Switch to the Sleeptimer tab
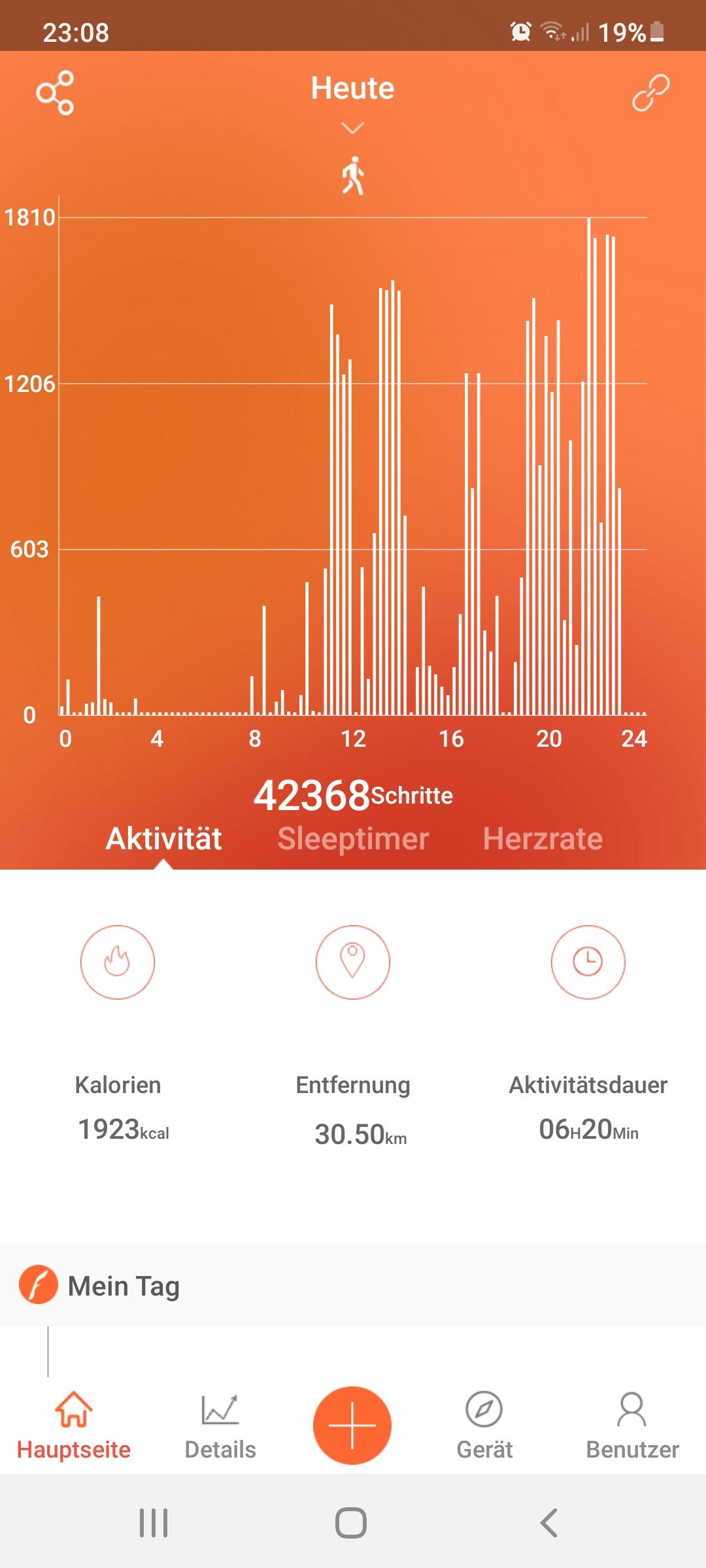The image size is (706, 1568). point(353,839)
